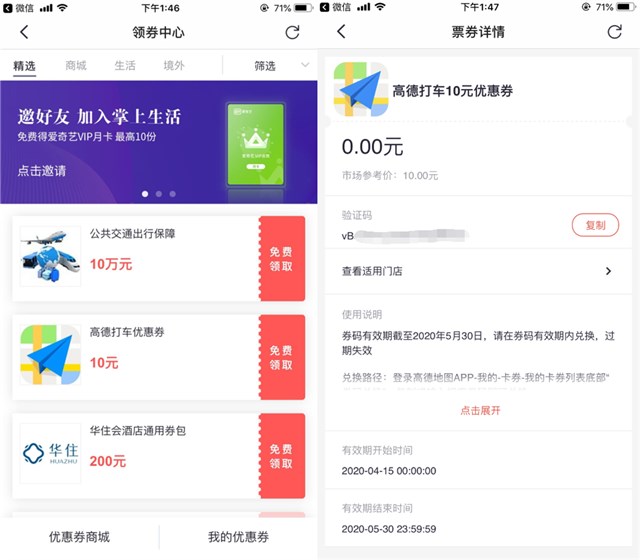Open the 优惠券商城 tab
640x560 pixels.
(x=79, y=537)
